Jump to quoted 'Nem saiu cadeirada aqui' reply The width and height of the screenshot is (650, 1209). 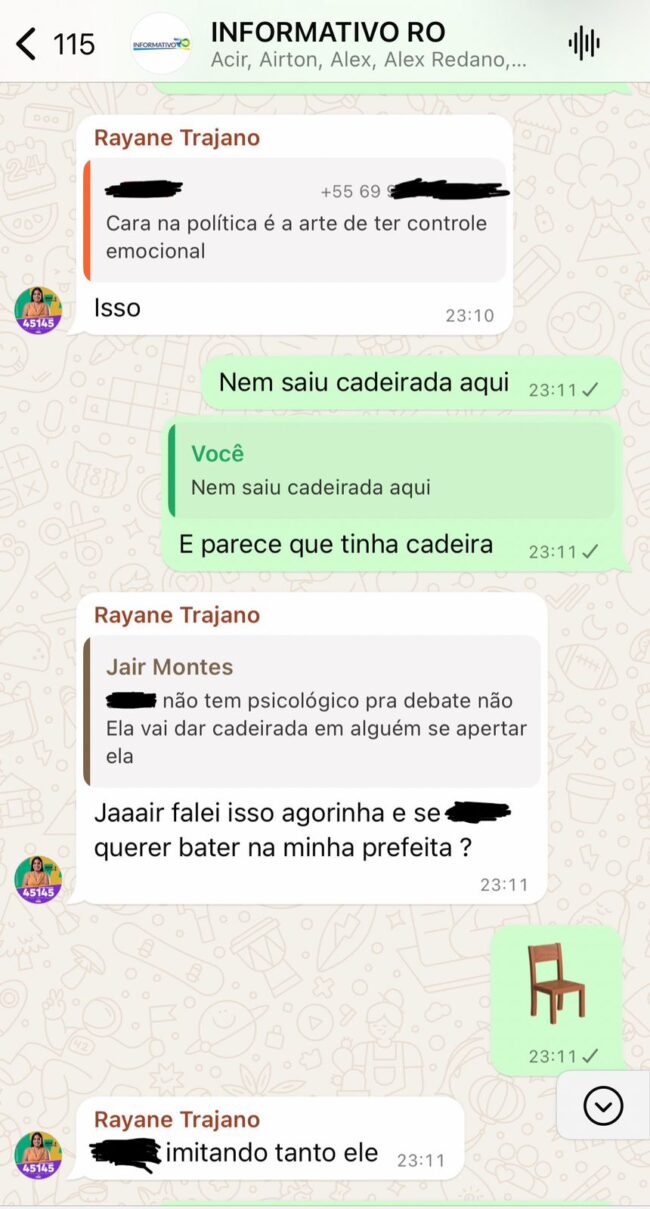tap(392, 470)
